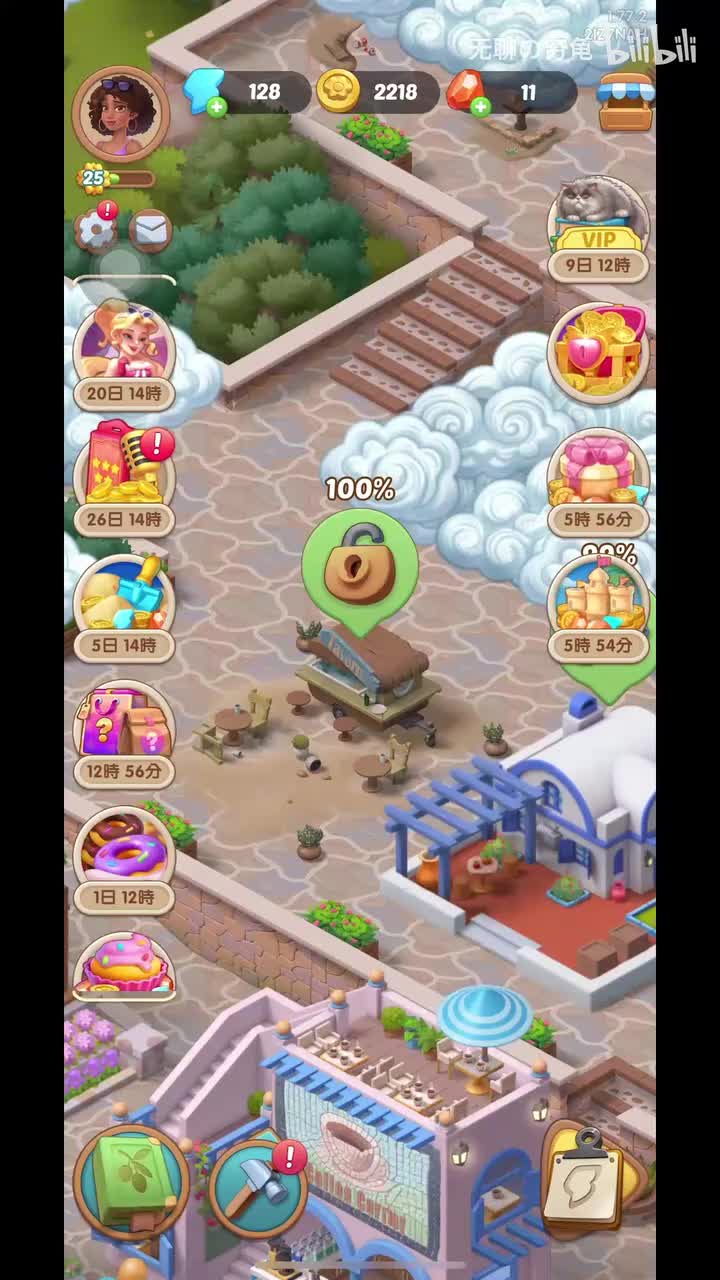Add more red gems
720x1280 pixels.
(480, 106)
